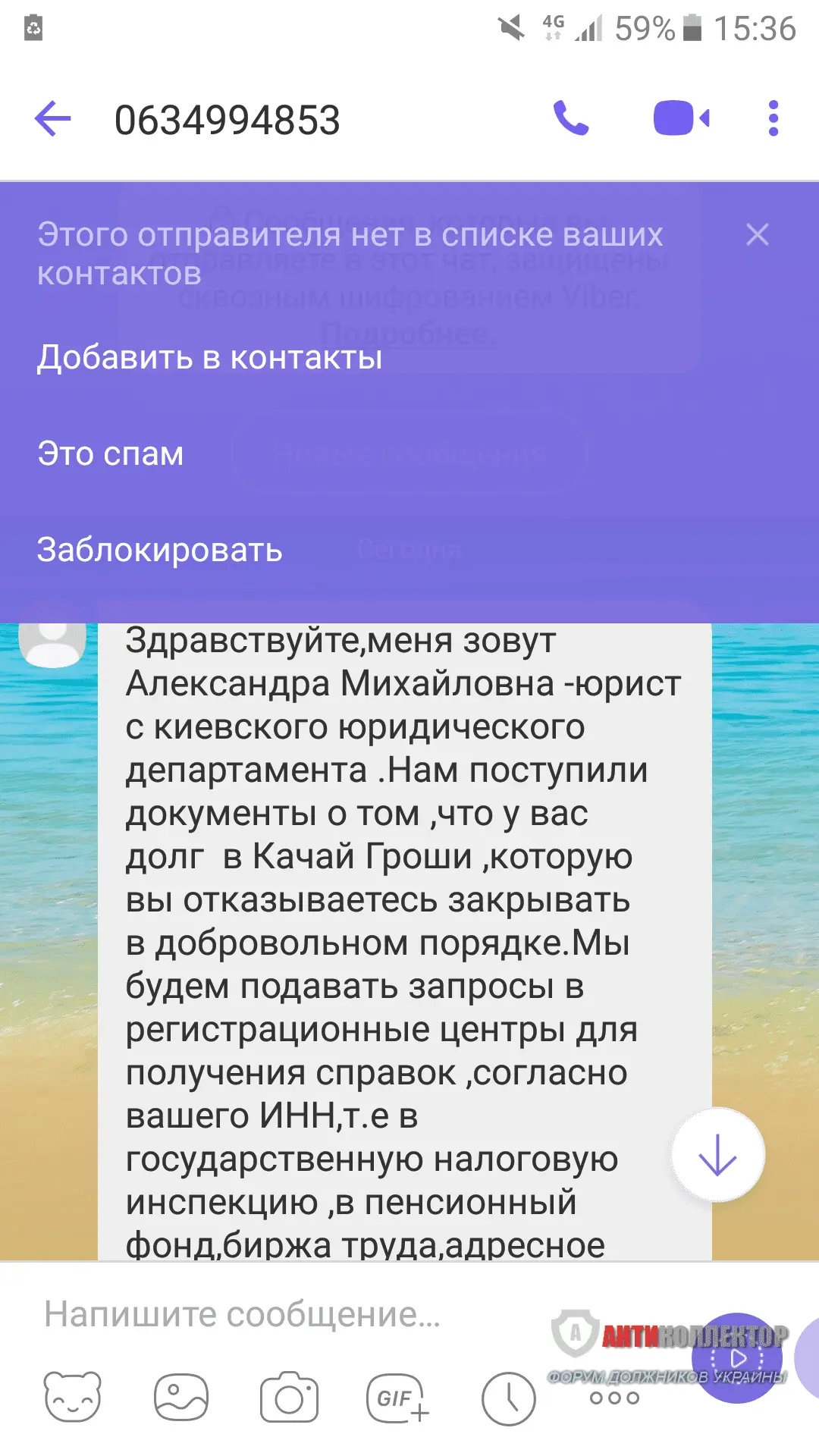Image resolution: width=819 pixels, height=1456 pixels.
Task: Mark sender with Это спам
Action: [x=111, y=454]
